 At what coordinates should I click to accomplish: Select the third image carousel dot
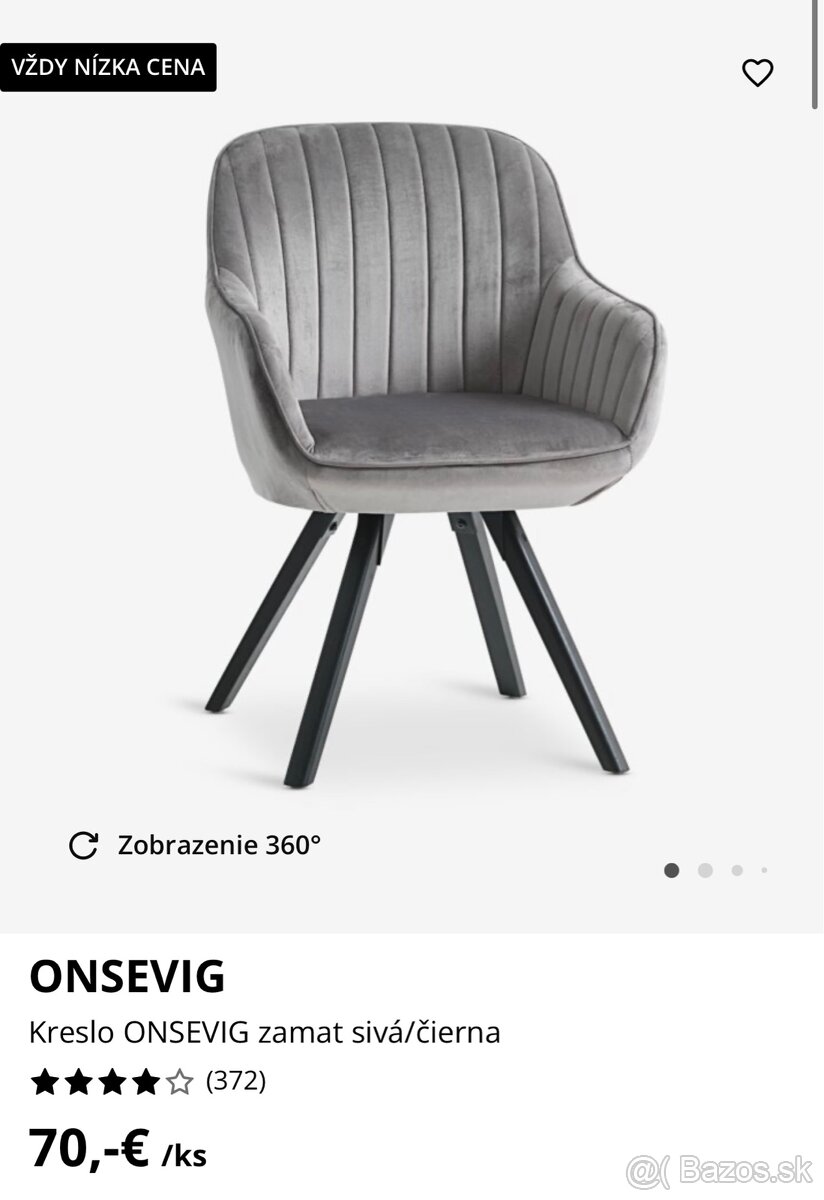[738, 872]
